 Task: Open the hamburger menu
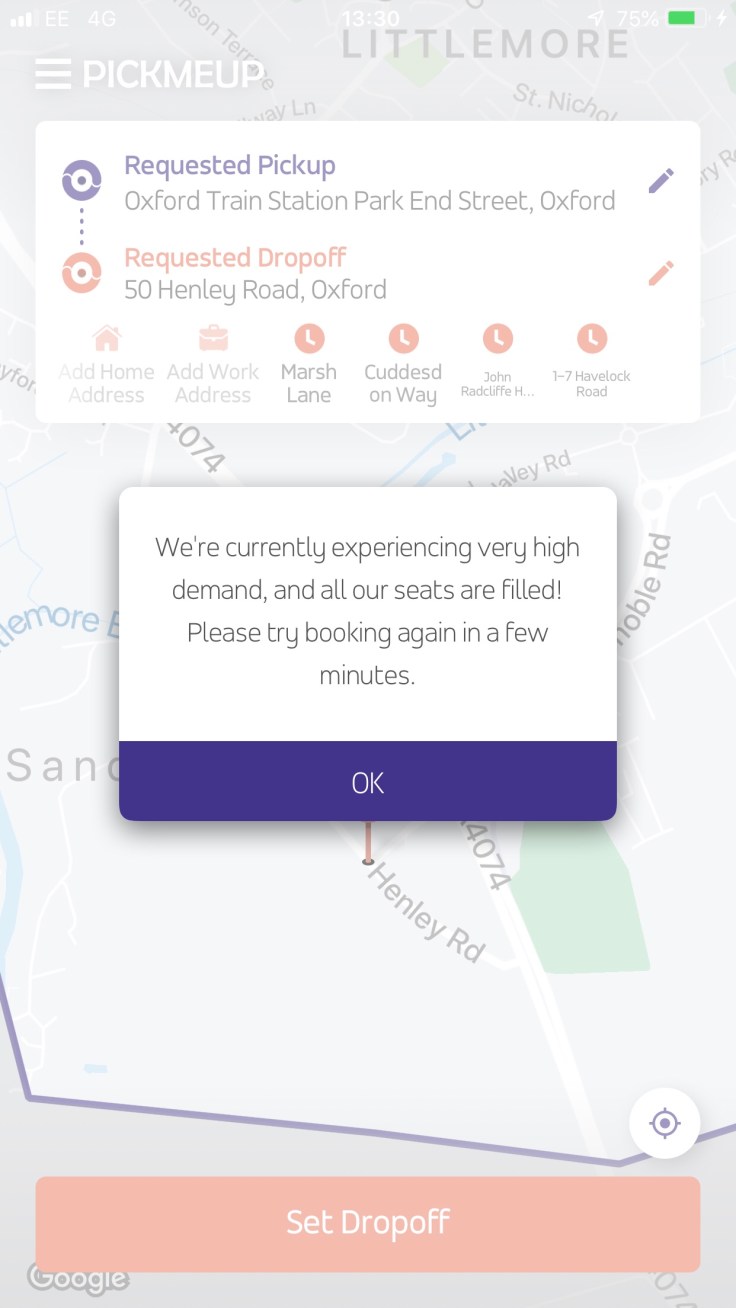(52, 74)
